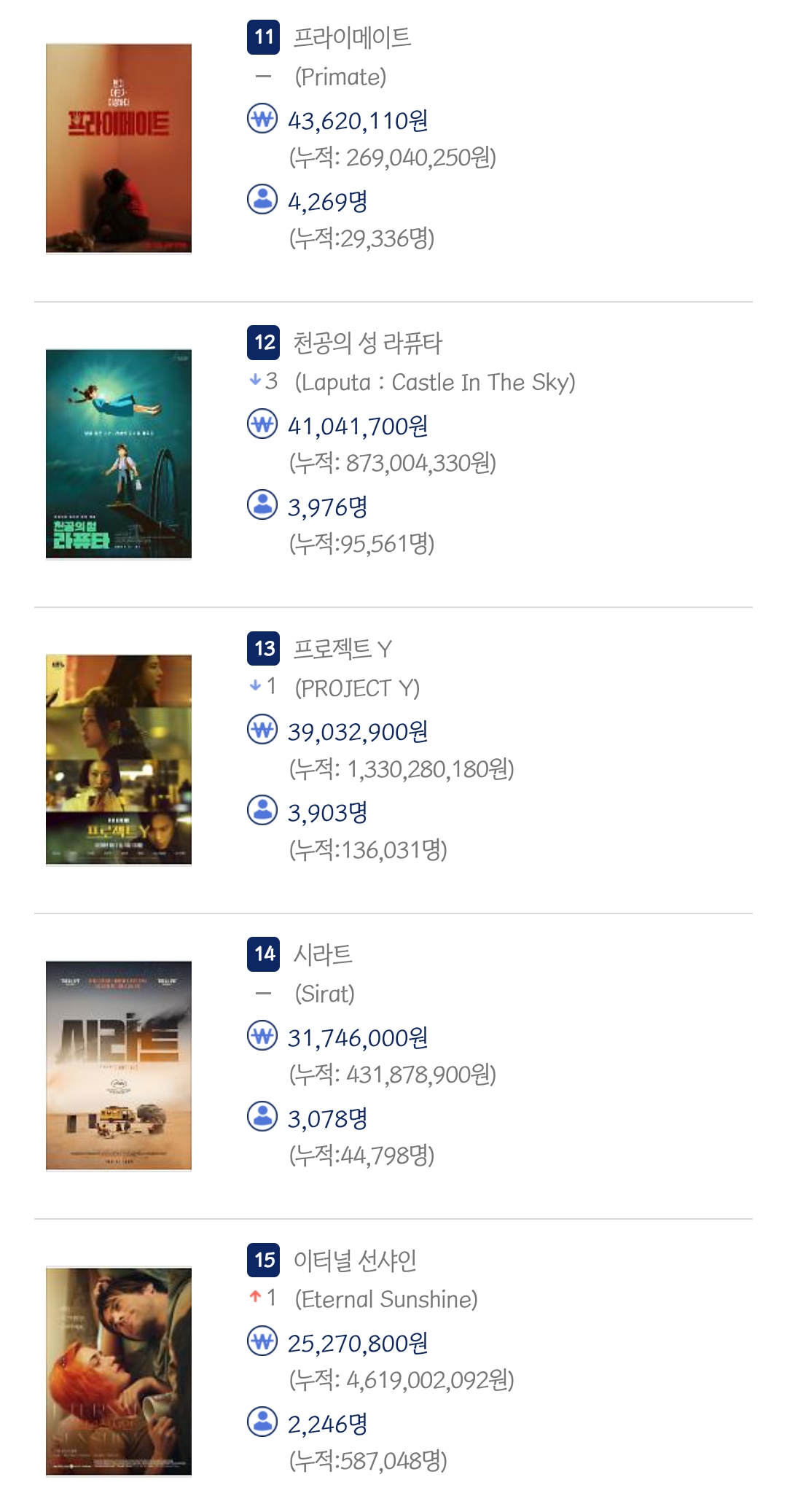
Task: Select the 프로젝트 Y movie poster
Action: (119, 760)
